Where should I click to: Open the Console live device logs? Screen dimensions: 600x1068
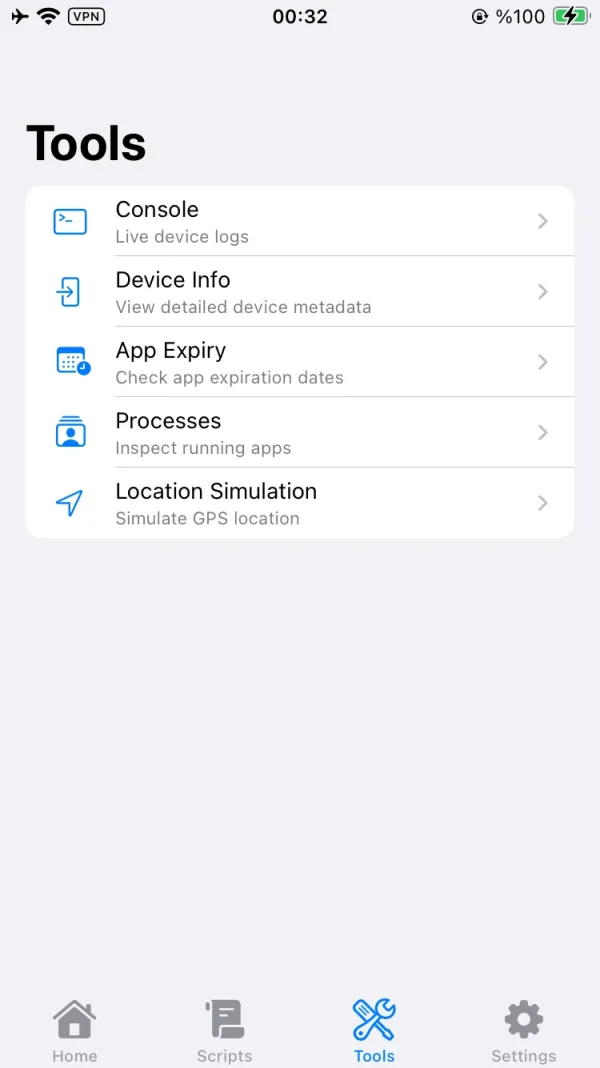coord(300,221)
